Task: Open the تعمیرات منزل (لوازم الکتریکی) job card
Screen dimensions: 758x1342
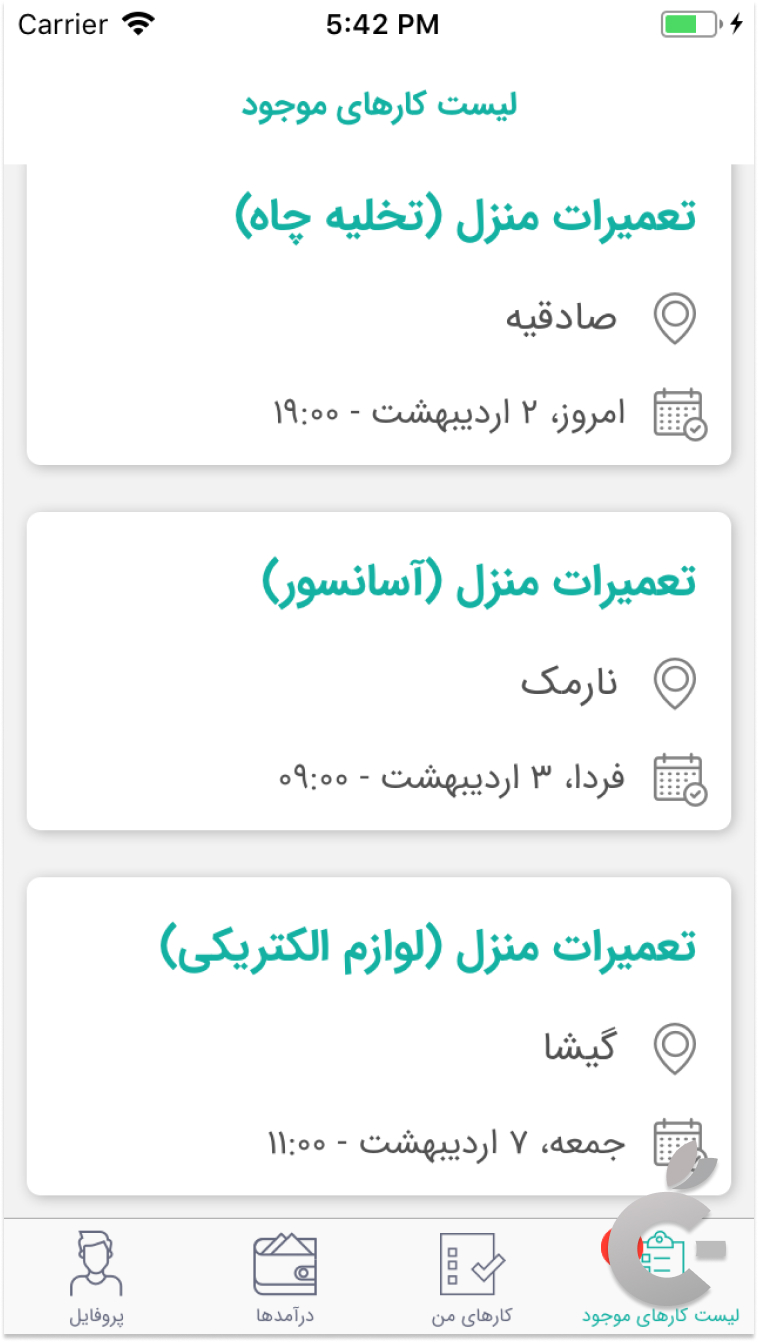Action: 379,1040
